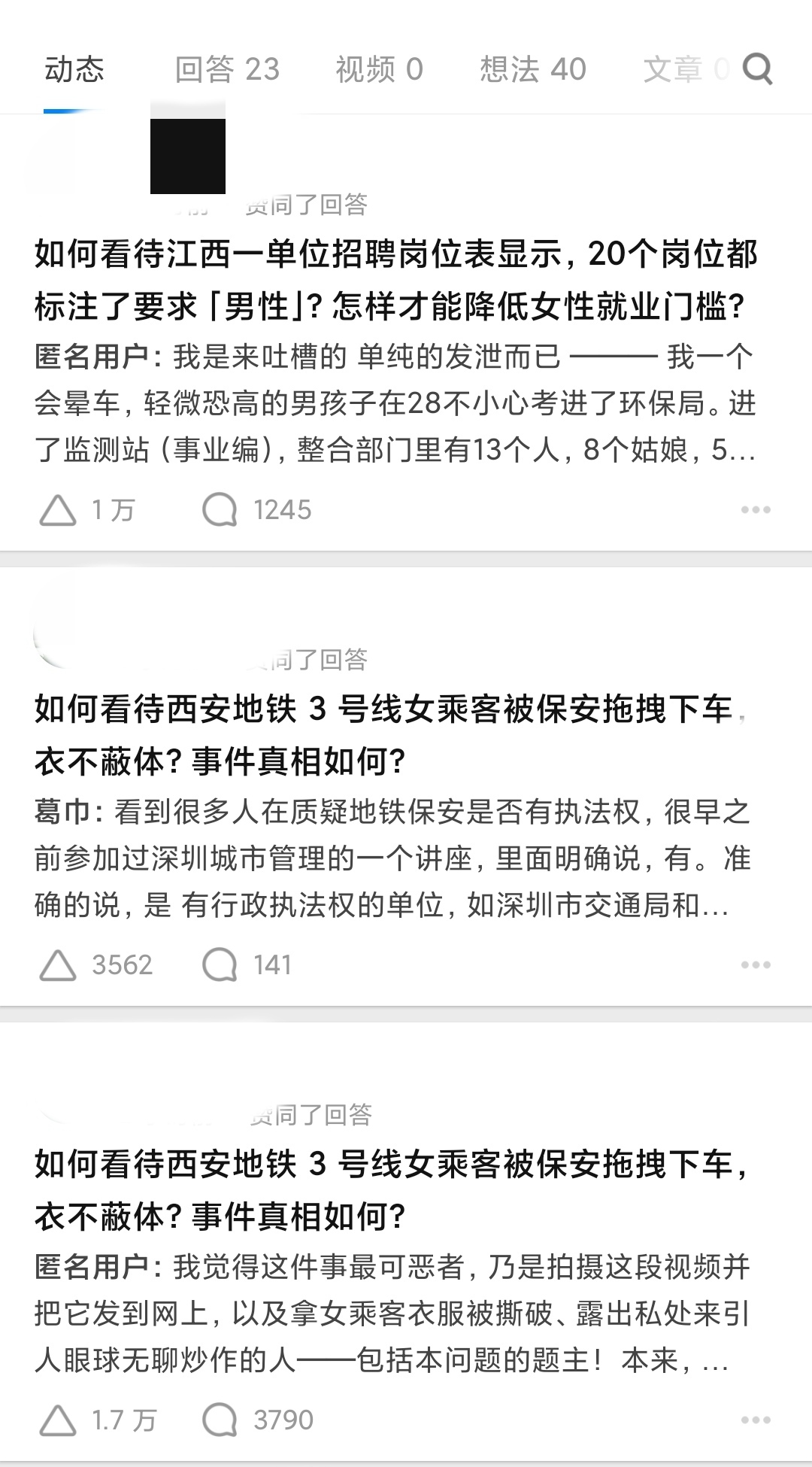Open more options on the 1万-upvote answer
Screen dimensions: 812x1467
[x=755, y=510]
